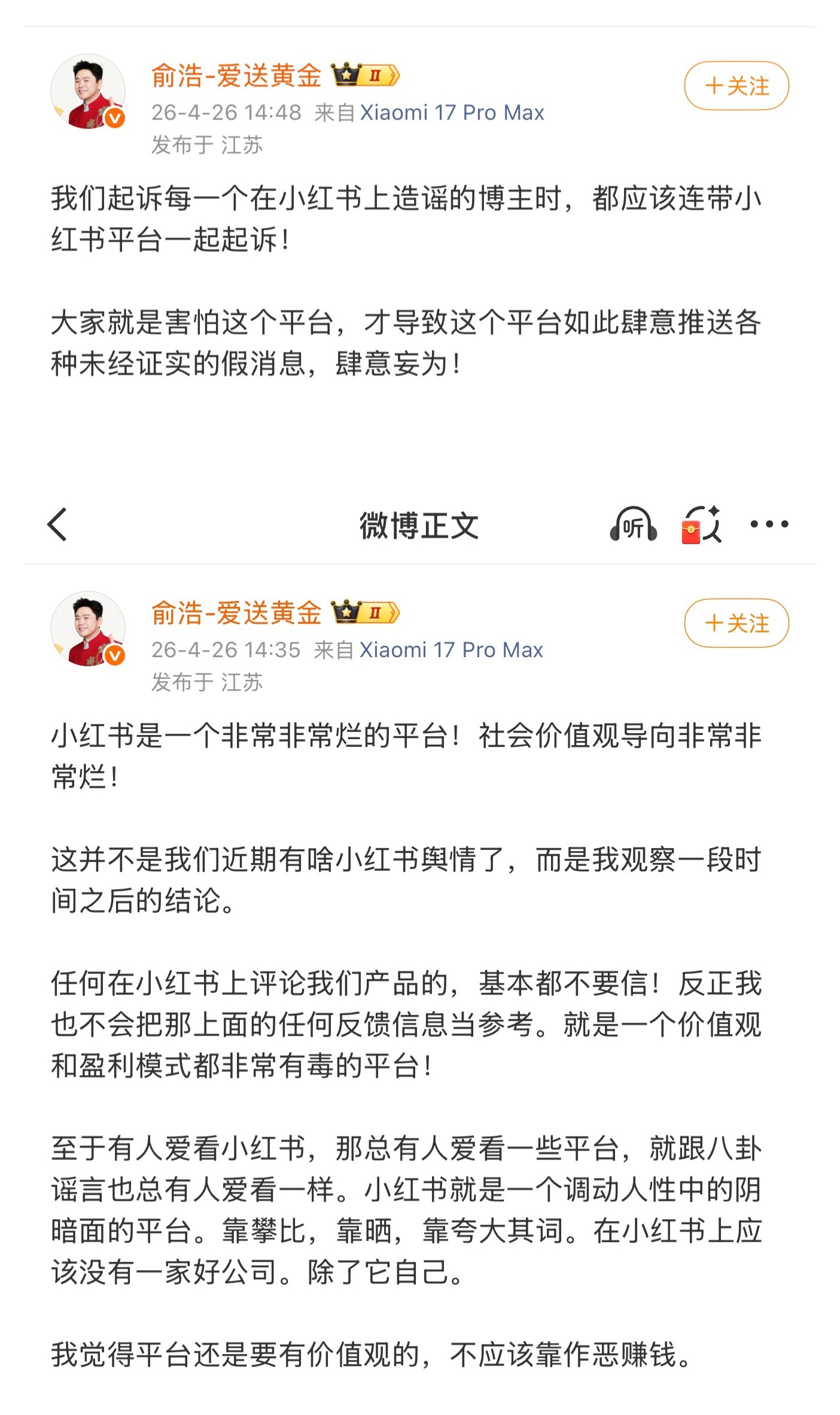Viewport: 840px width, 1415px height.
Task: Click the Xiaomi 17 Pro Max source link in first post
Action: click(x=453, y=113)
